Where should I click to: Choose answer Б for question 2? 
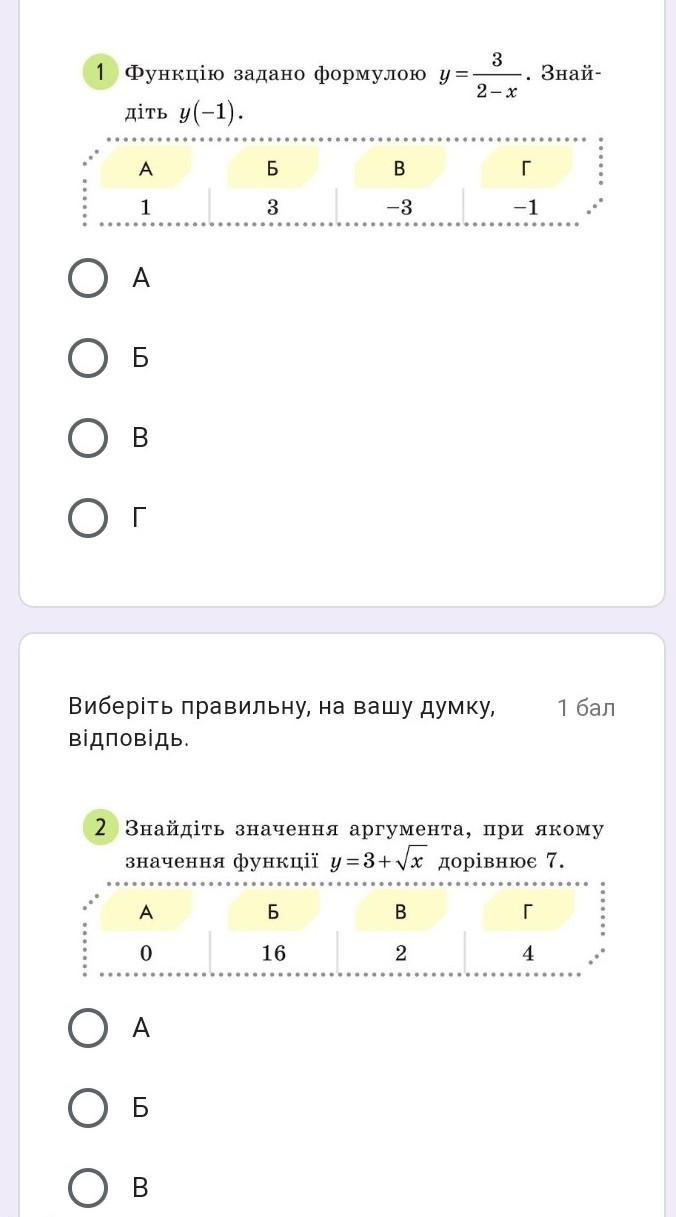coord(88,1108)
